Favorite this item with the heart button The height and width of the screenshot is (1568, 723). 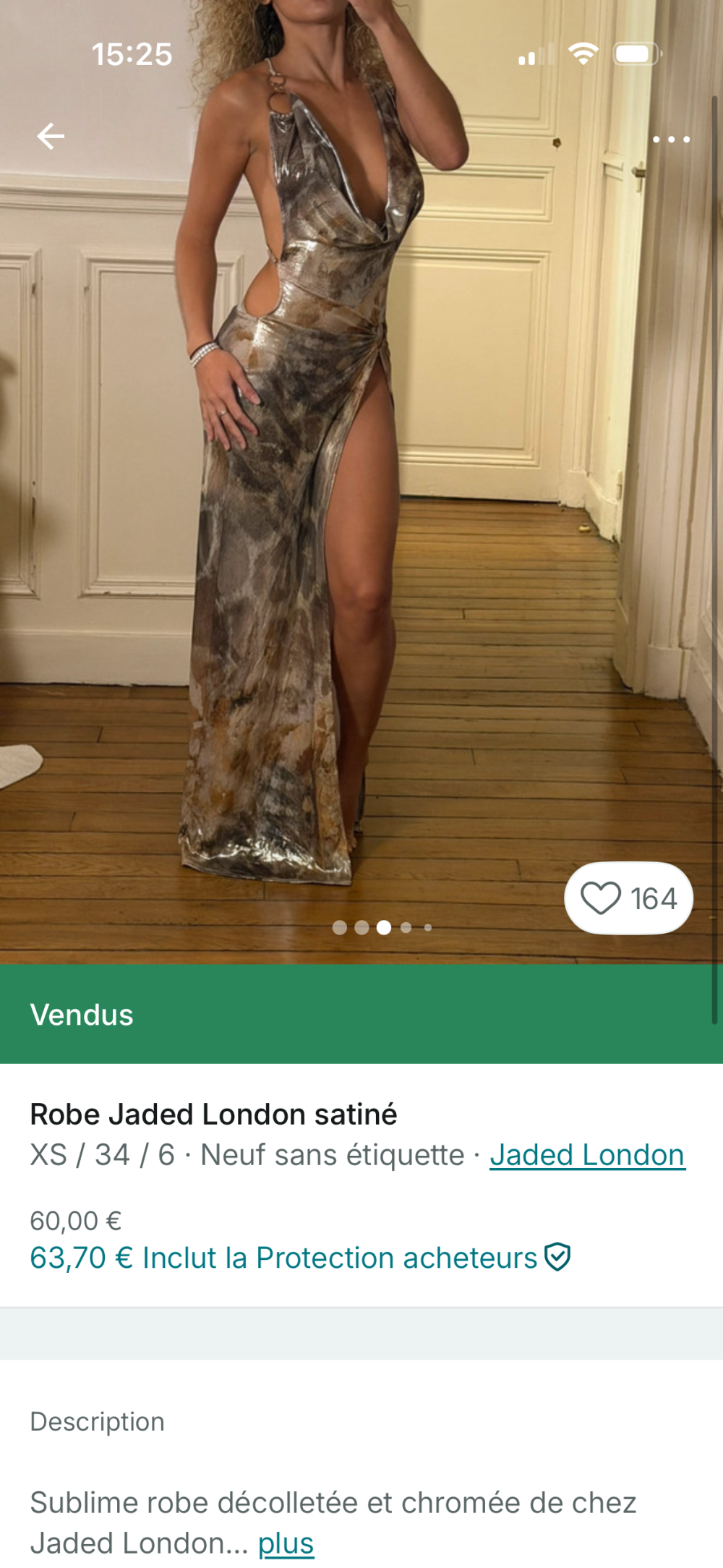coord(628,898)
